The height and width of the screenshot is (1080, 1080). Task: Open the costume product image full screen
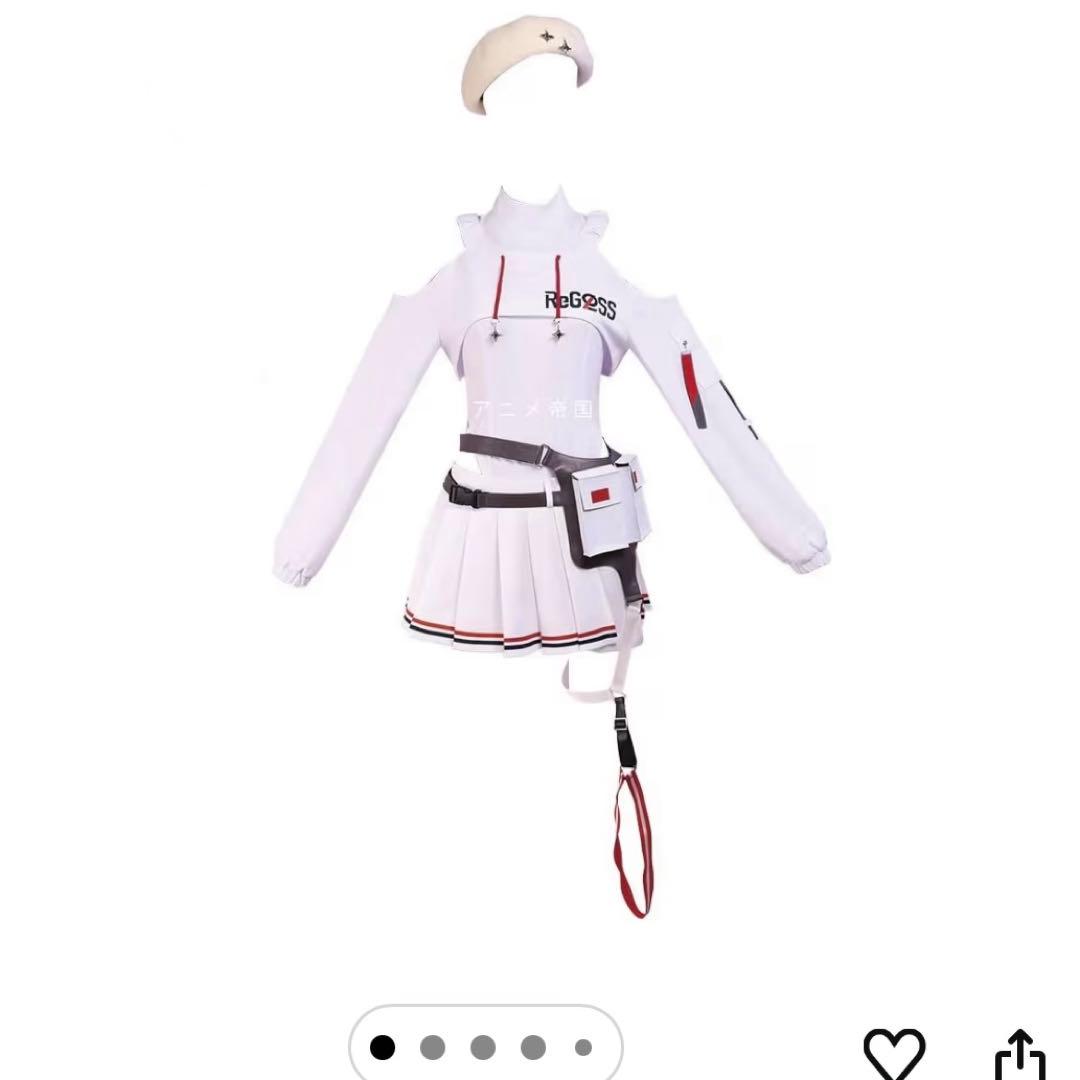pyautogui.click(x=540, y=480)
